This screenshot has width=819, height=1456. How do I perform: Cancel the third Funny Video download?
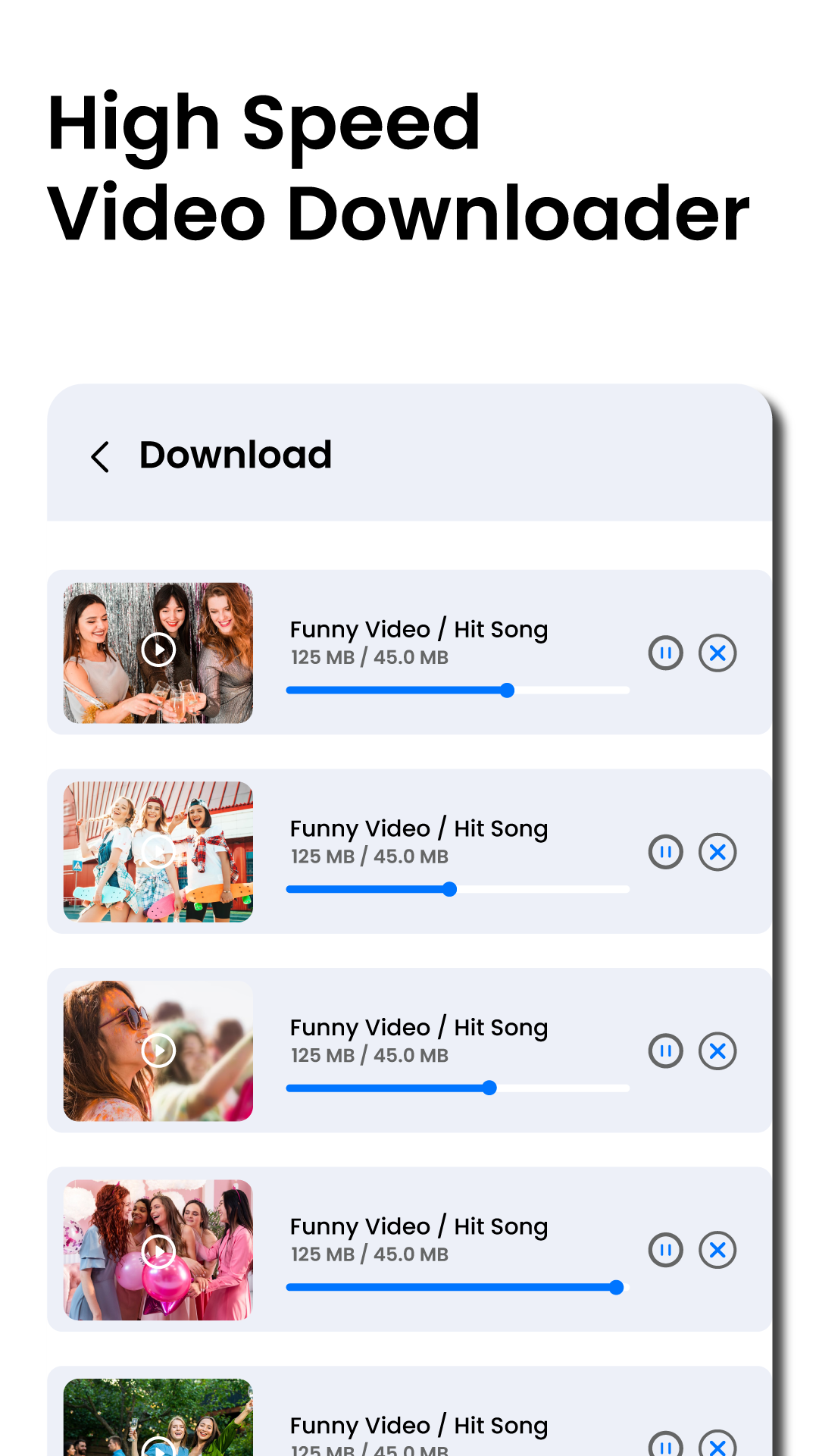(717, 1051)
